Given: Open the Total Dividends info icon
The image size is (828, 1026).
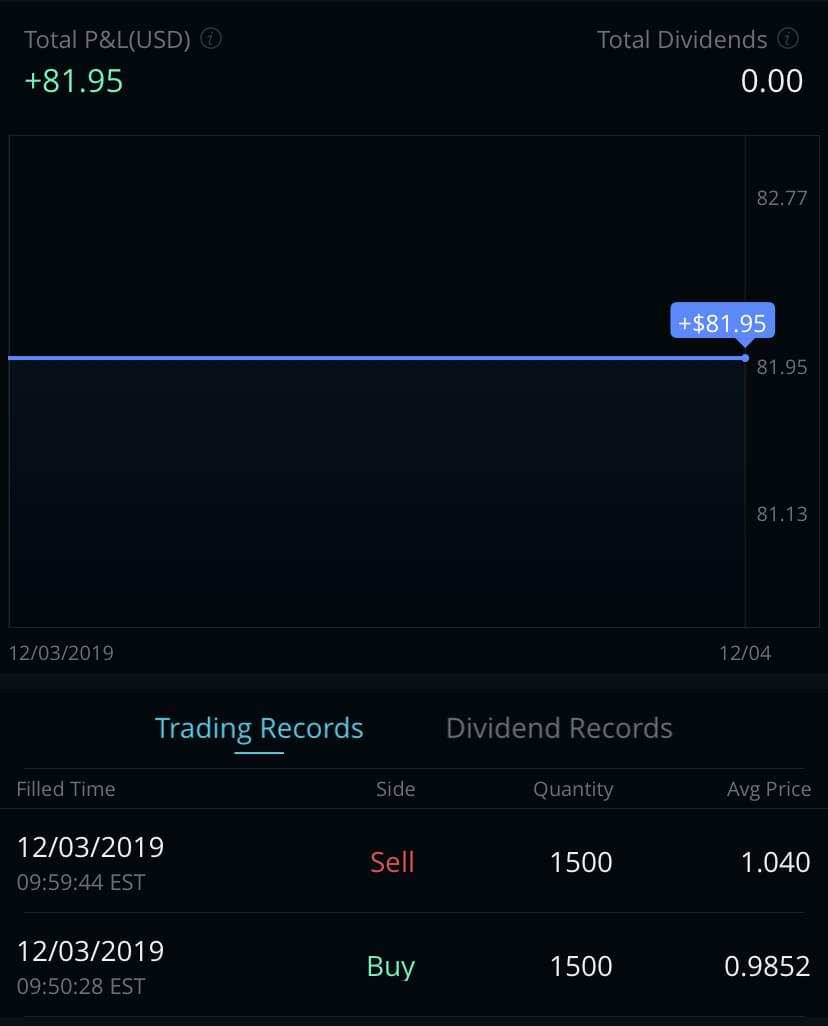Looking at the screenshot, I should coord(788,39).
